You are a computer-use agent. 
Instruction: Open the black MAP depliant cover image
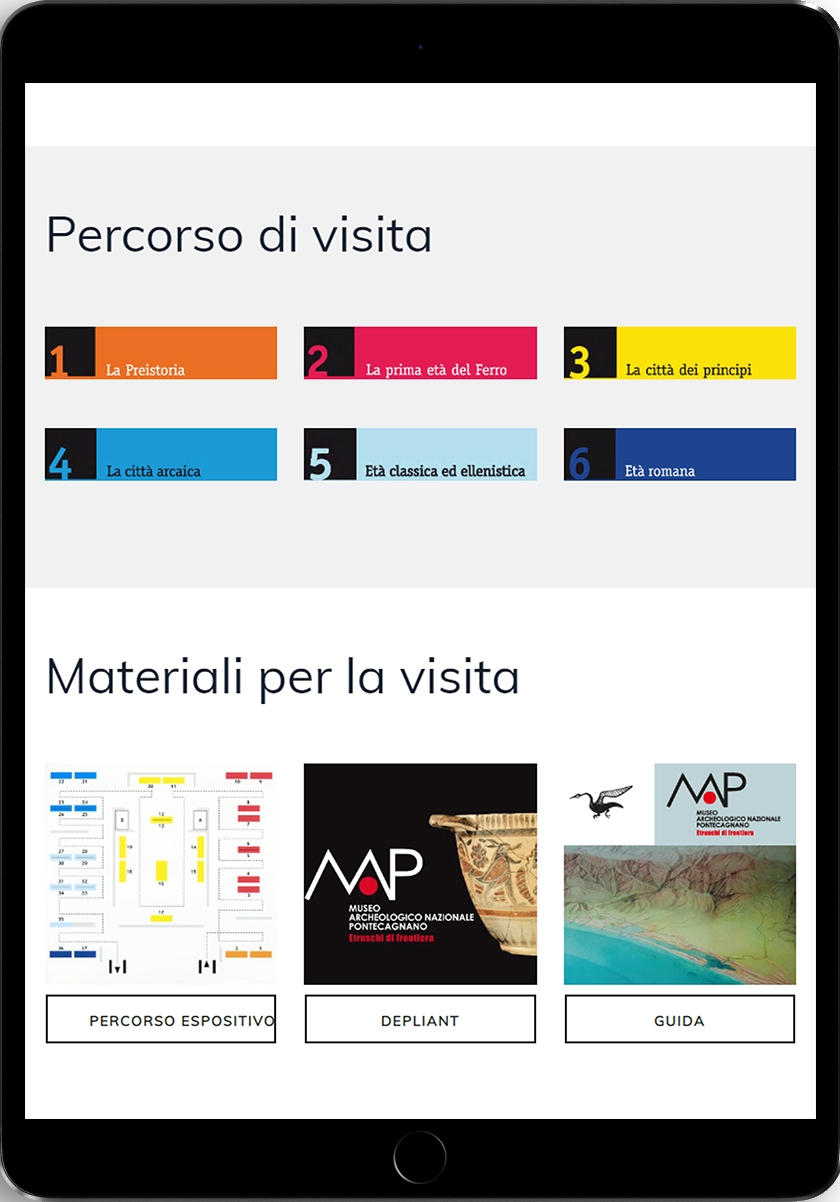pyautogui.click(x=420, y=874)
